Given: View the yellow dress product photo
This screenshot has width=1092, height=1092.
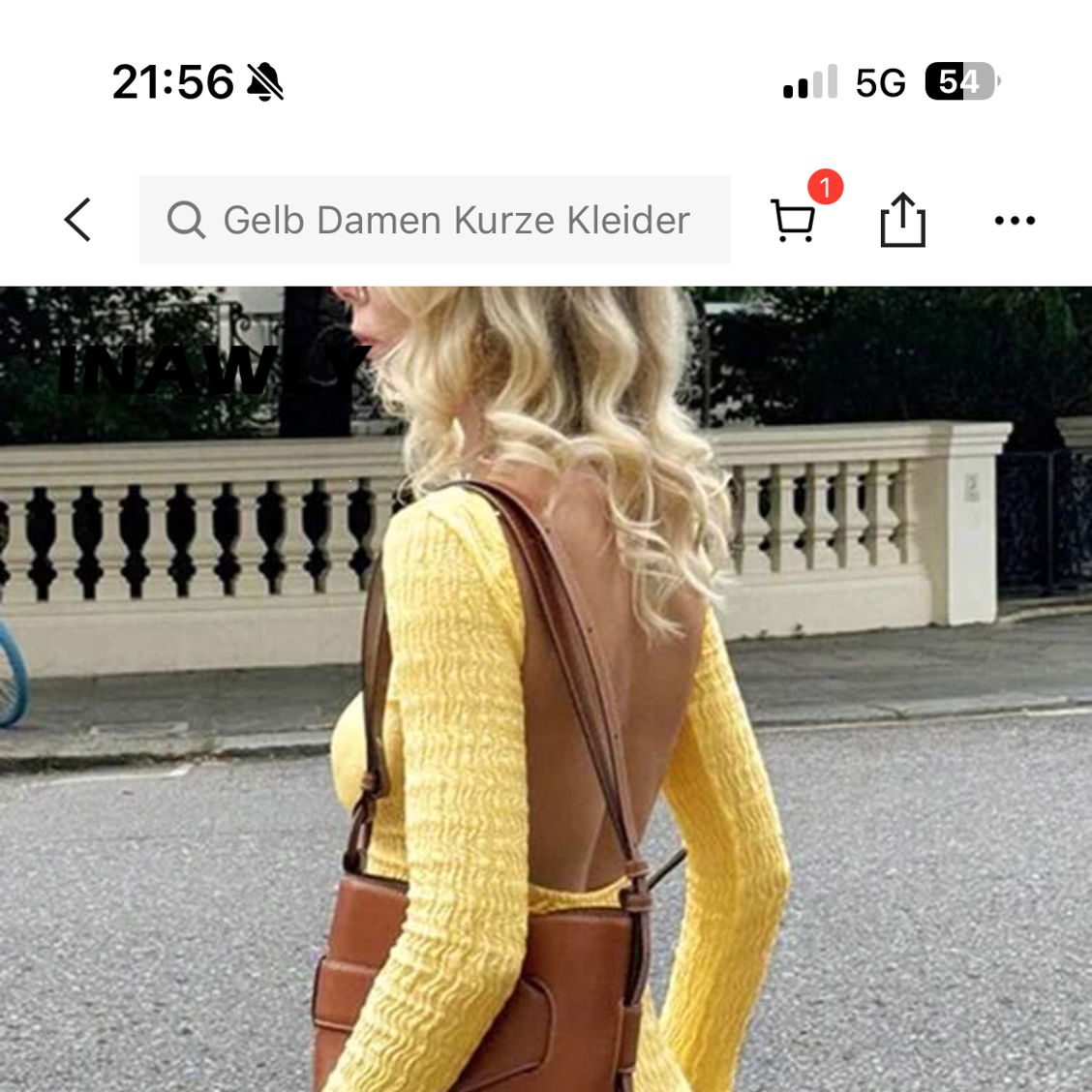Looking at the screenshot, I should pos(546,689).
